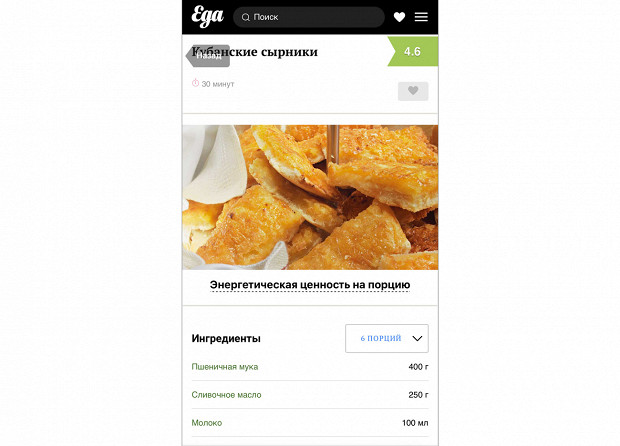Go back with the Назад button
The image size is (620, 446).
(207, 56)
